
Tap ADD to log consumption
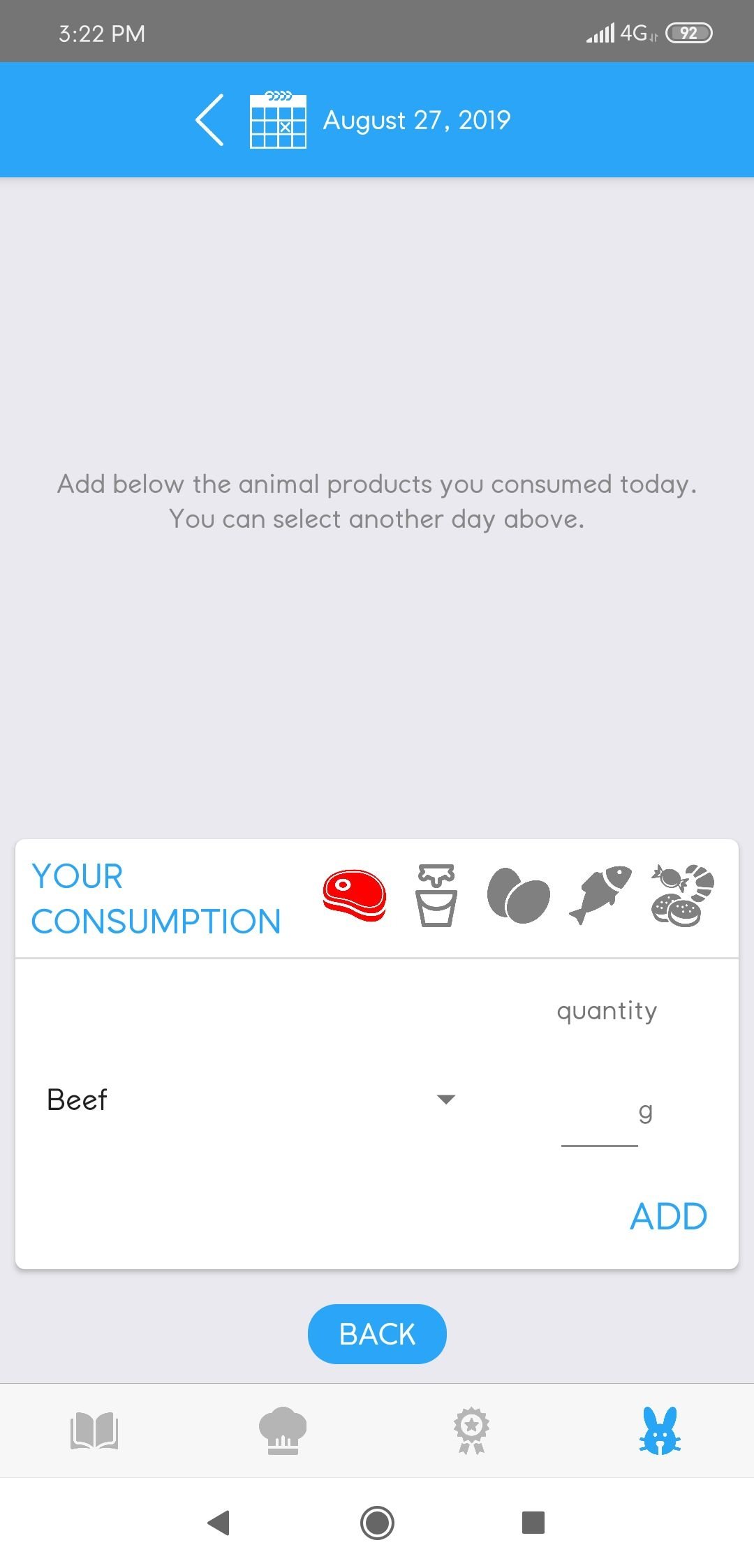tap(668, 1217)
